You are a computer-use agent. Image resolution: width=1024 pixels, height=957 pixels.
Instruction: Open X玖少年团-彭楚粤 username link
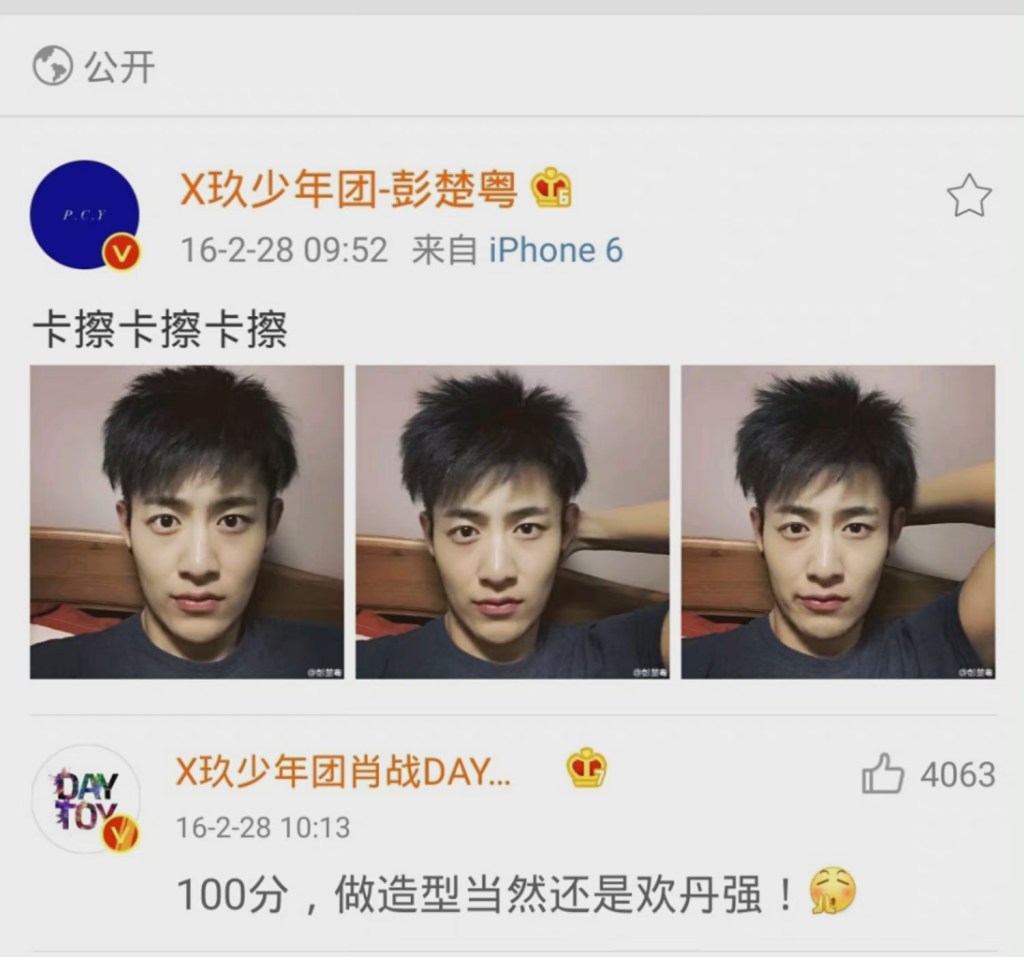pyautogui.click(x=347, y=189)
